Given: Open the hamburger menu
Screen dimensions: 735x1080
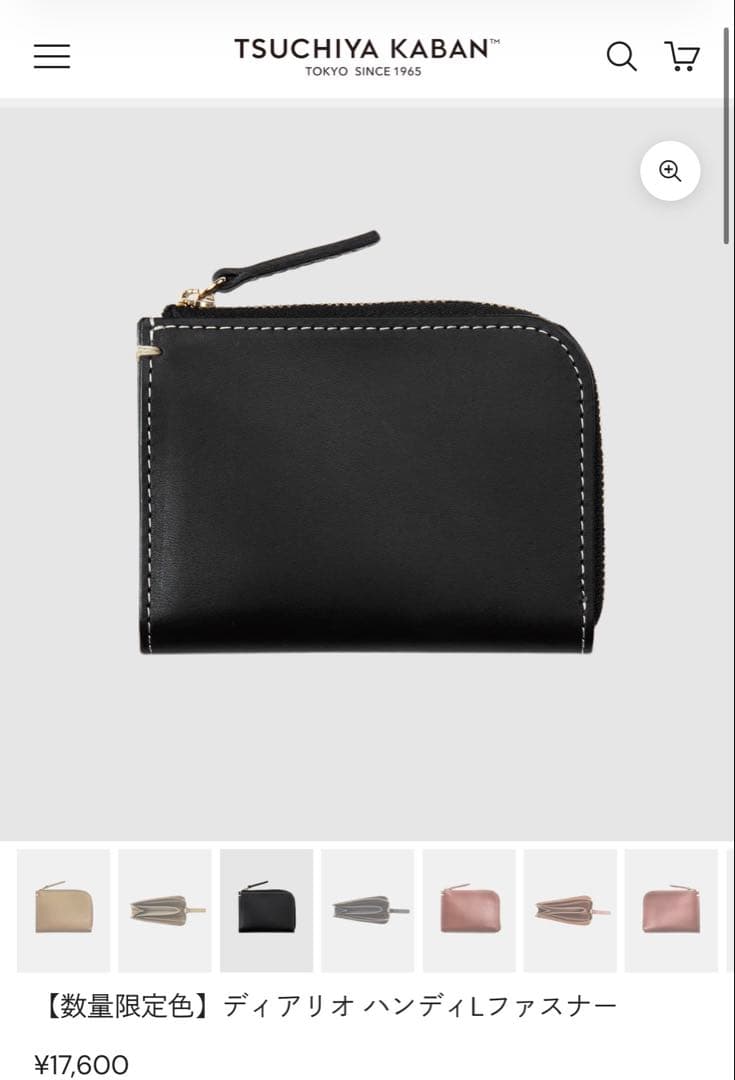Looking at the screenshot, I should (52, 56).
